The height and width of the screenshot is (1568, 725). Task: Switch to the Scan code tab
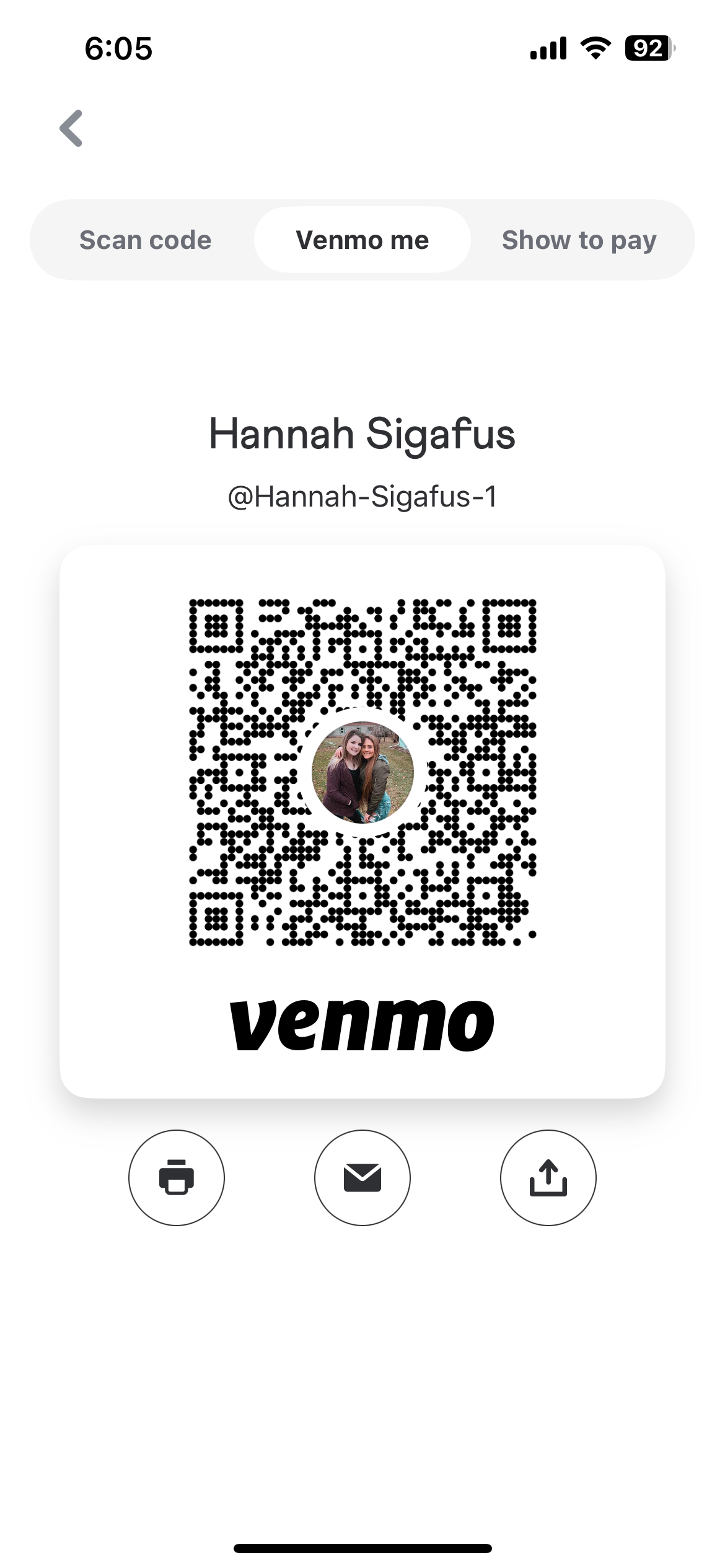coord(146,240)
